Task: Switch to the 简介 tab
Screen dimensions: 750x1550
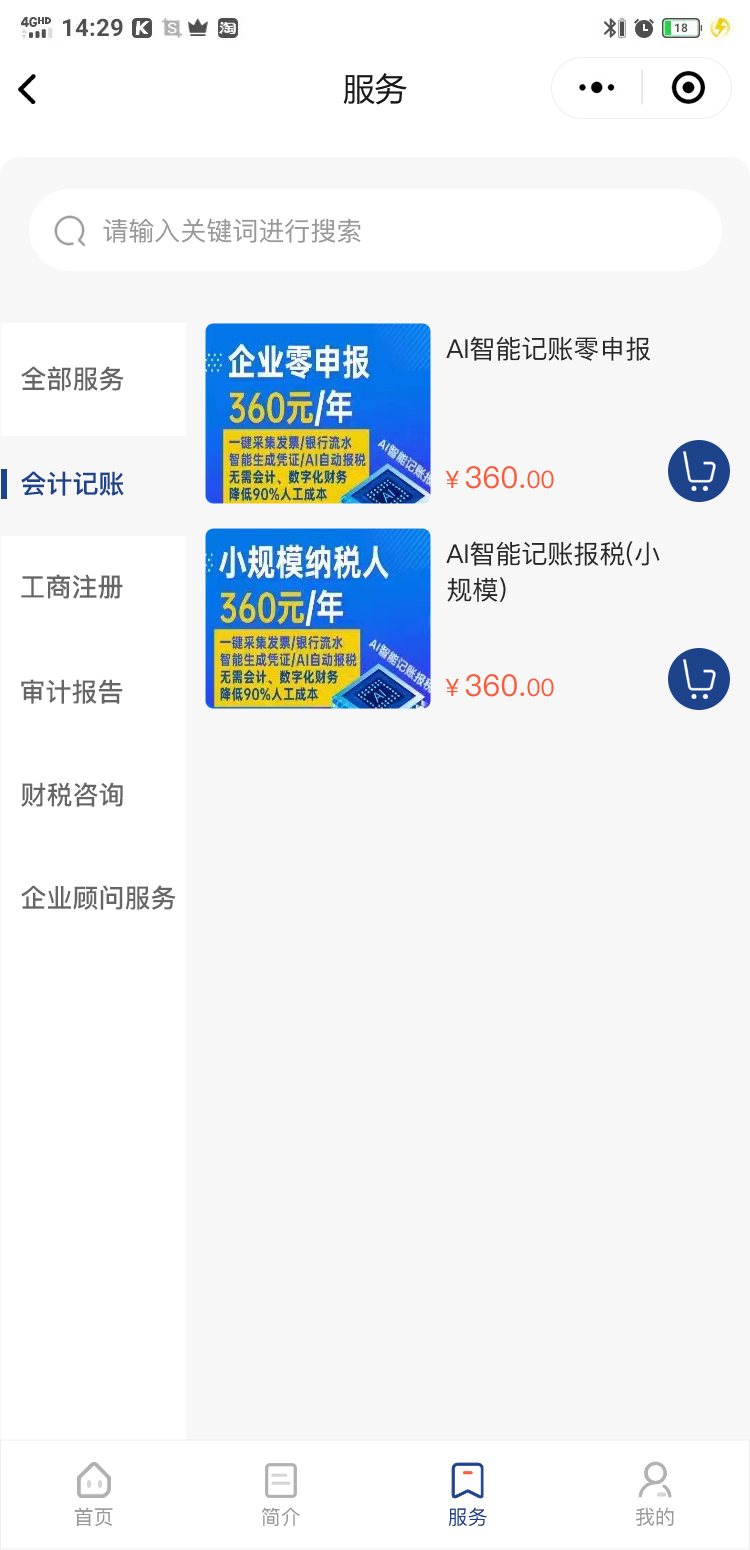Action: (281, 1494)
